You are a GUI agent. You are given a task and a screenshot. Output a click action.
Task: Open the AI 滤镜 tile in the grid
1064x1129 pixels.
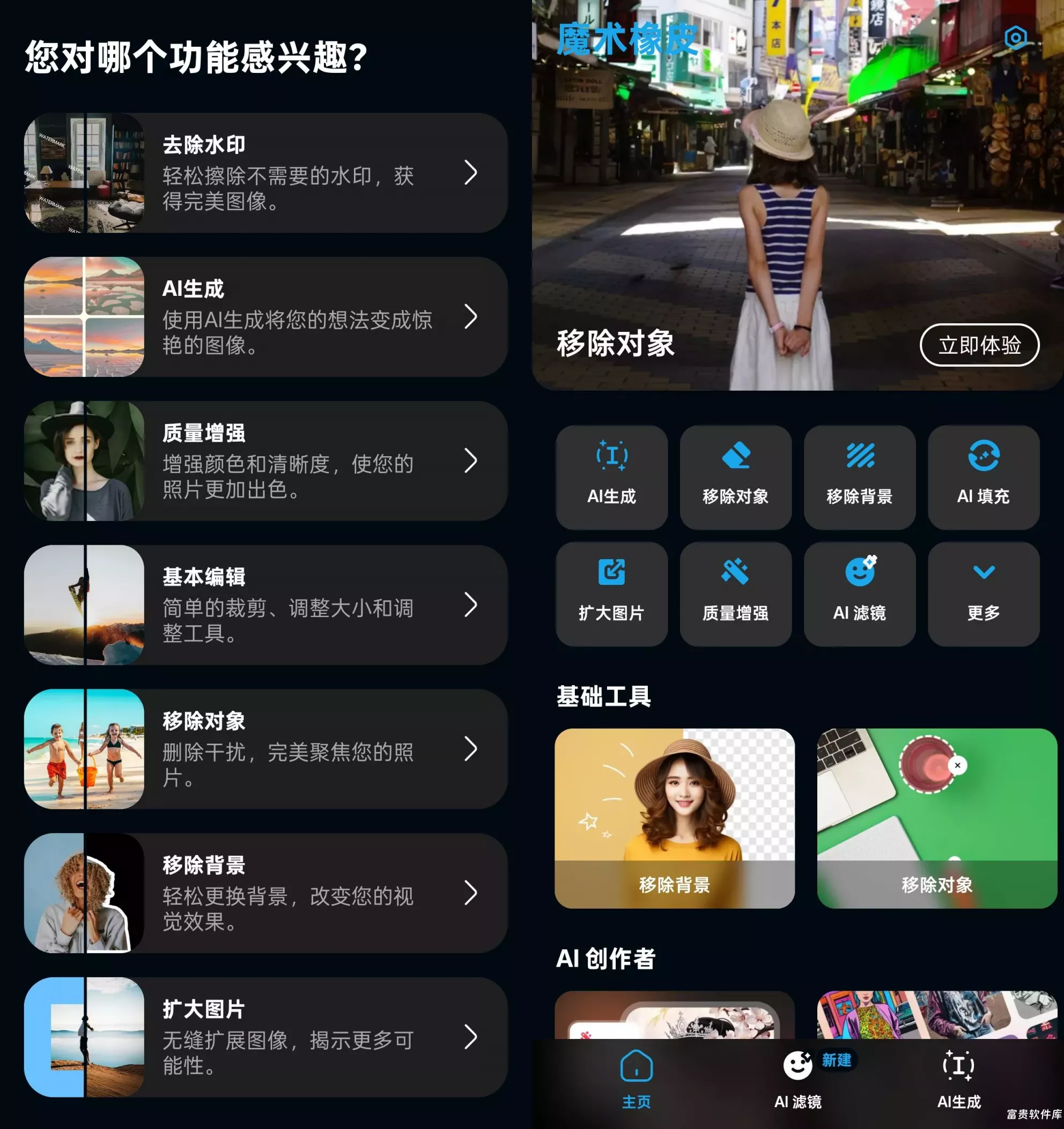pyautogui.click(x=859, y=593)
